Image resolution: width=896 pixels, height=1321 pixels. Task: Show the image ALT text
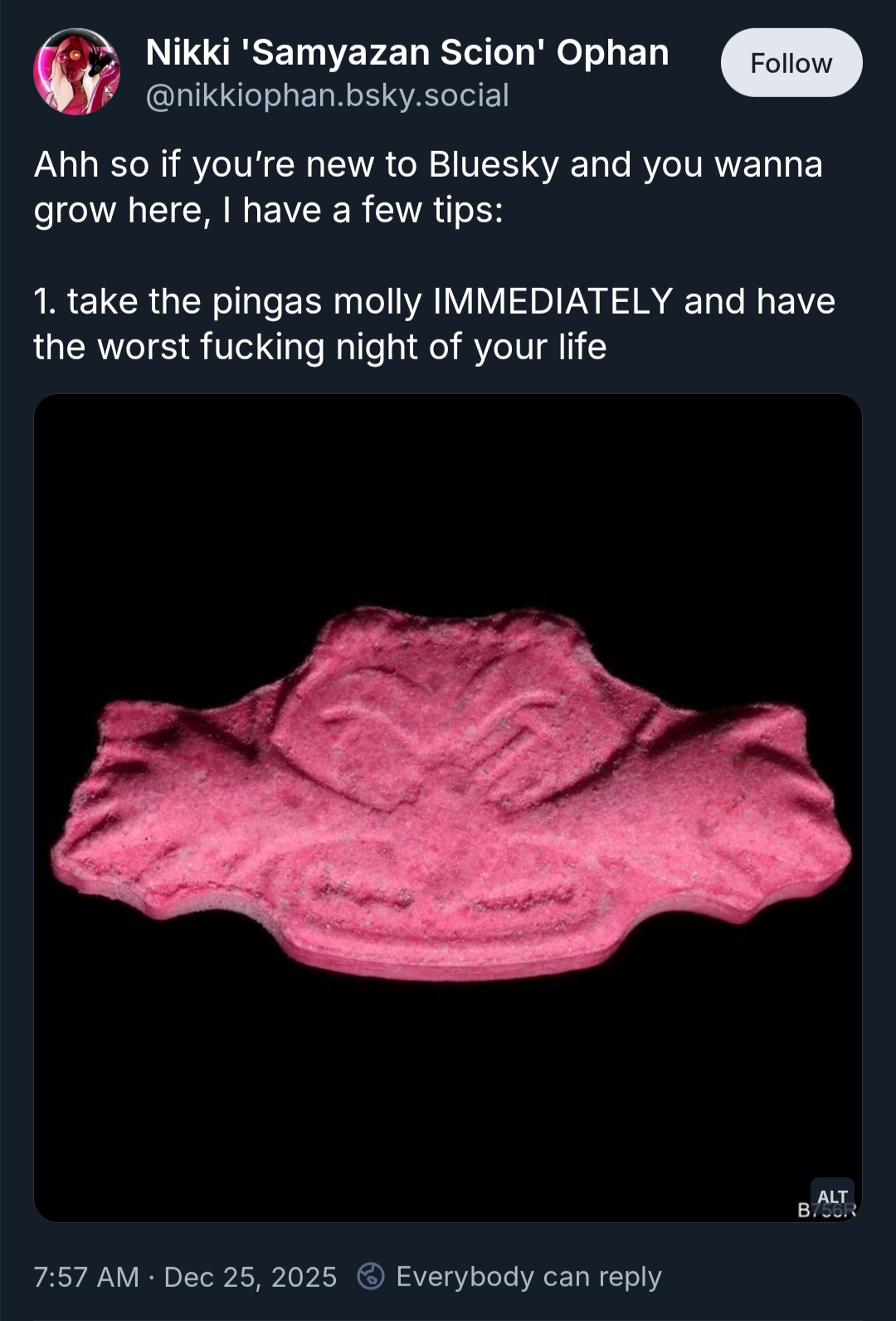[831, 1197]
